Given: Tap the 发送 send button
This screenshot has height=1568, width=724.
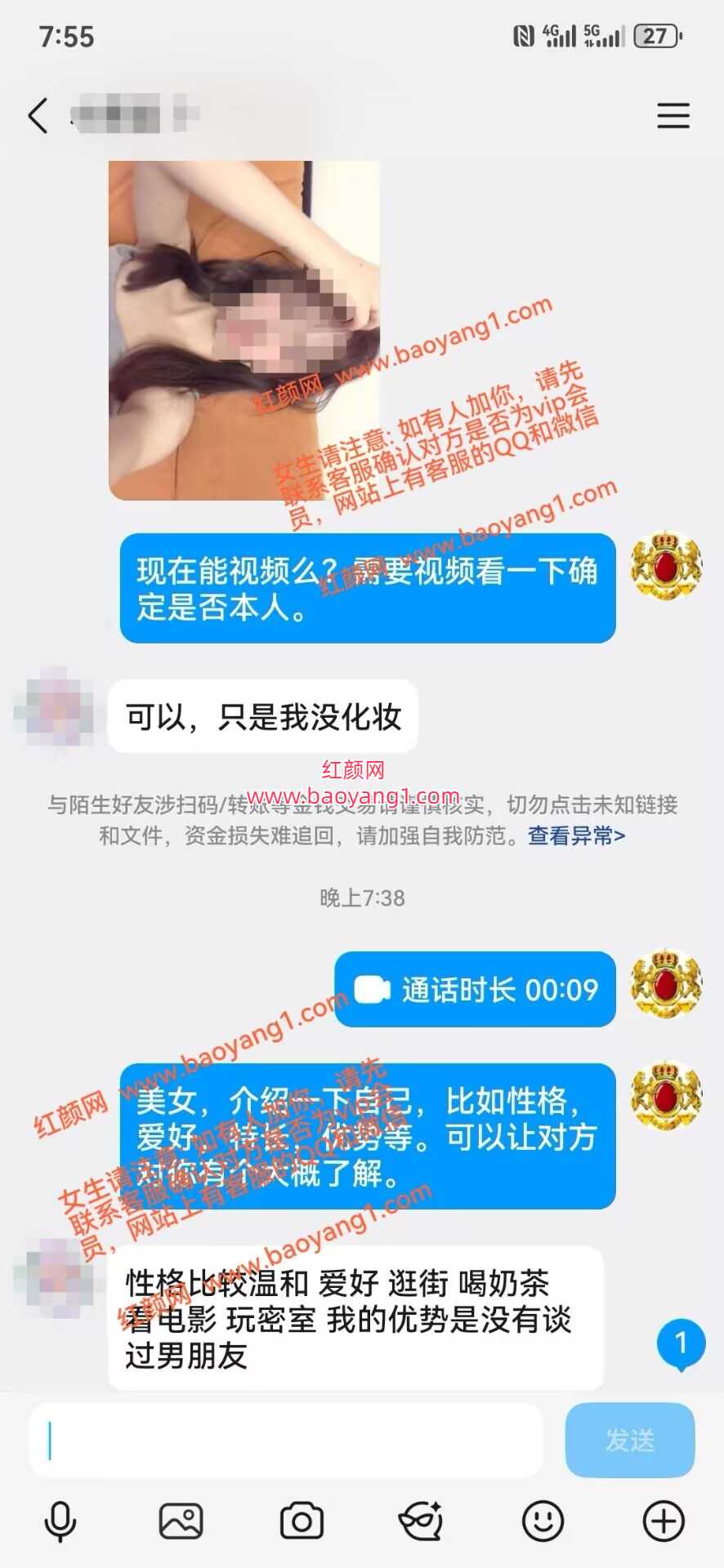Looking at the screenshot, I should coord(629,1441).
